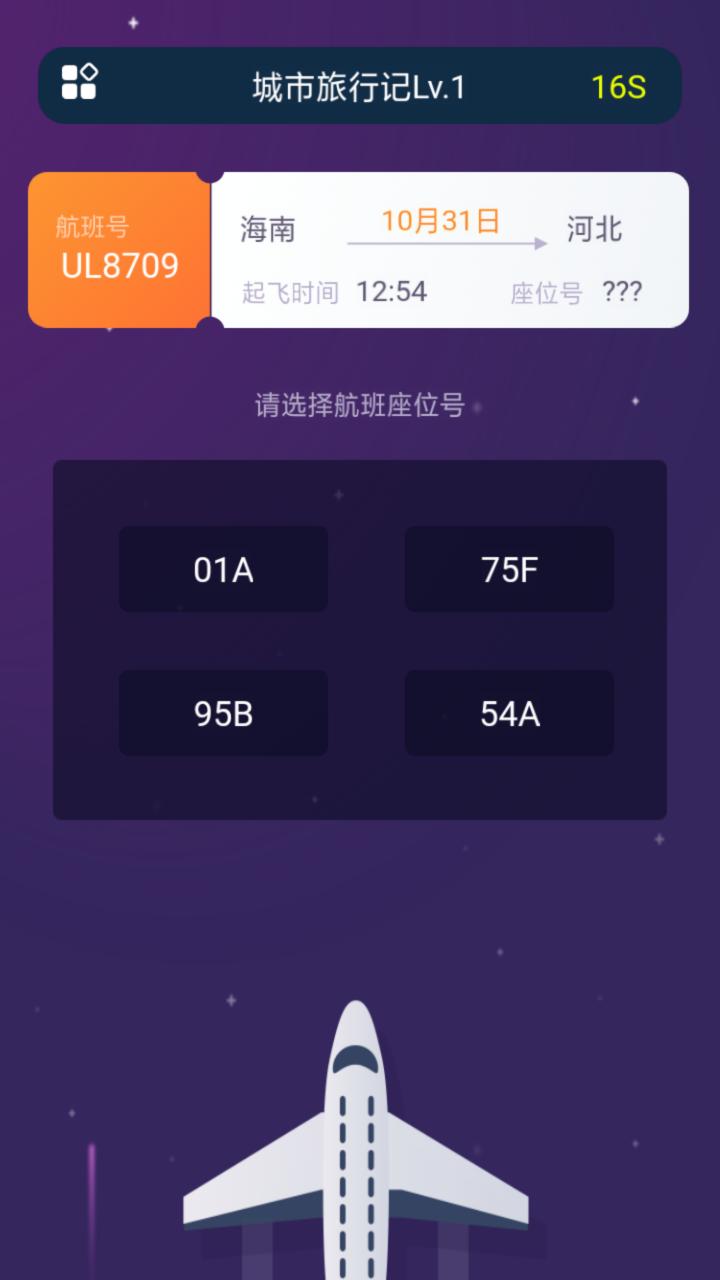Choose seat 75F

(509, 569)
